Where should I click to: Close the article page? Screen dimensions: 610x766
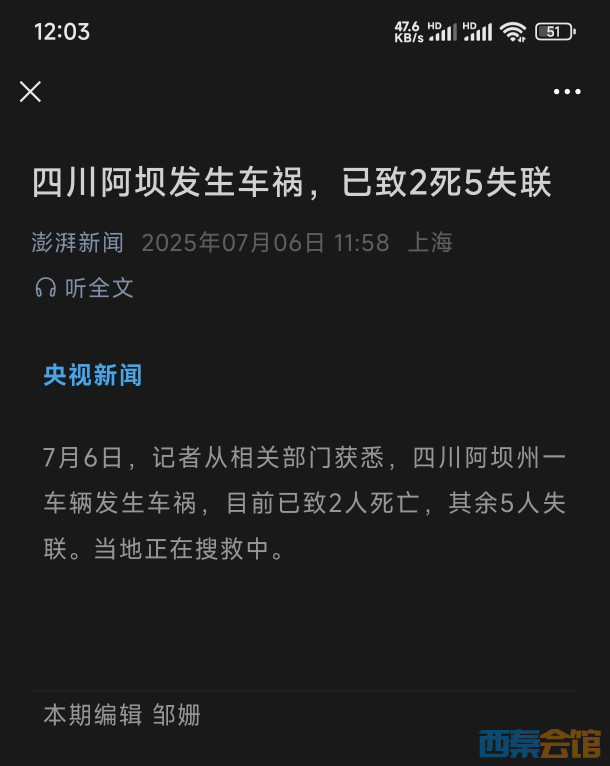pos(31,92)
